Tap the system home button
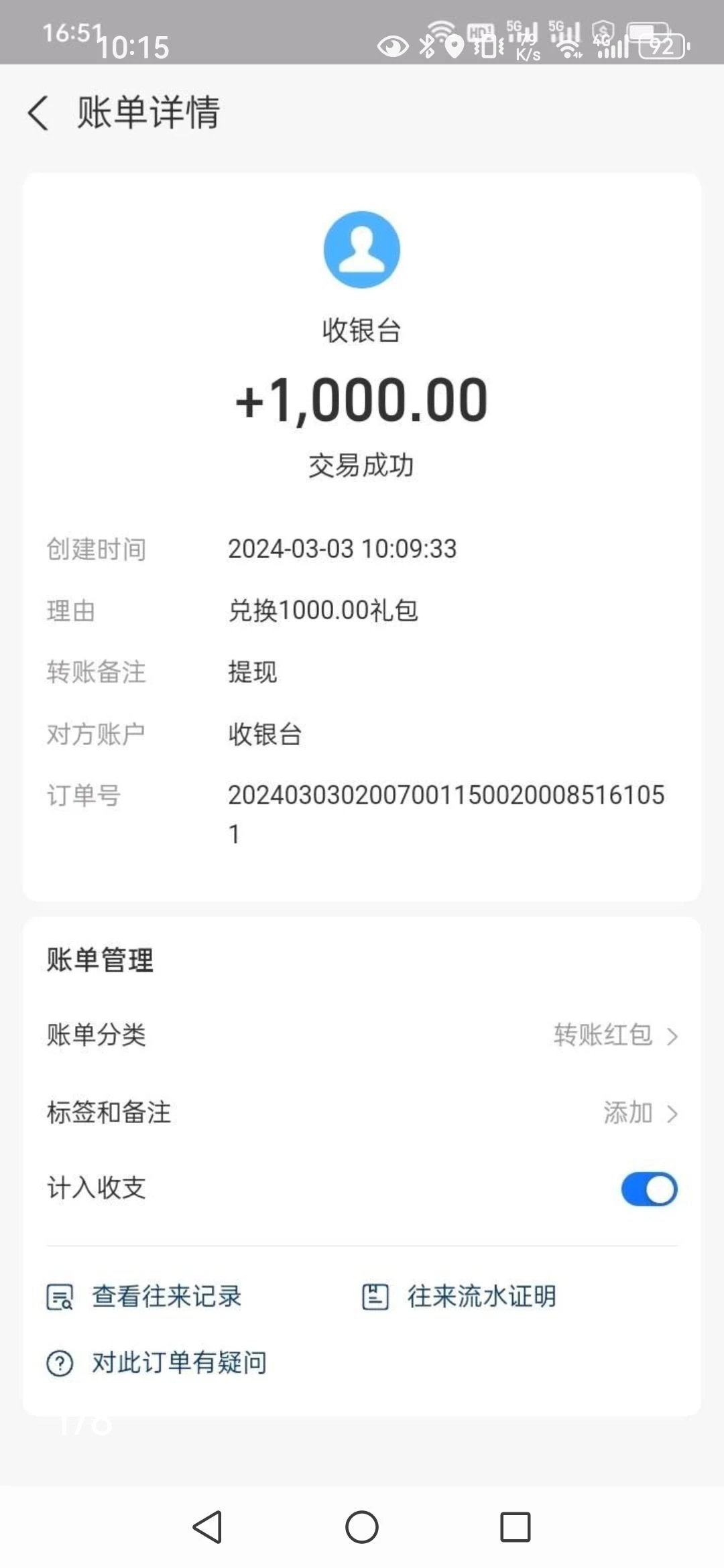This screenshot has height=1568, width=724. 362,1527
